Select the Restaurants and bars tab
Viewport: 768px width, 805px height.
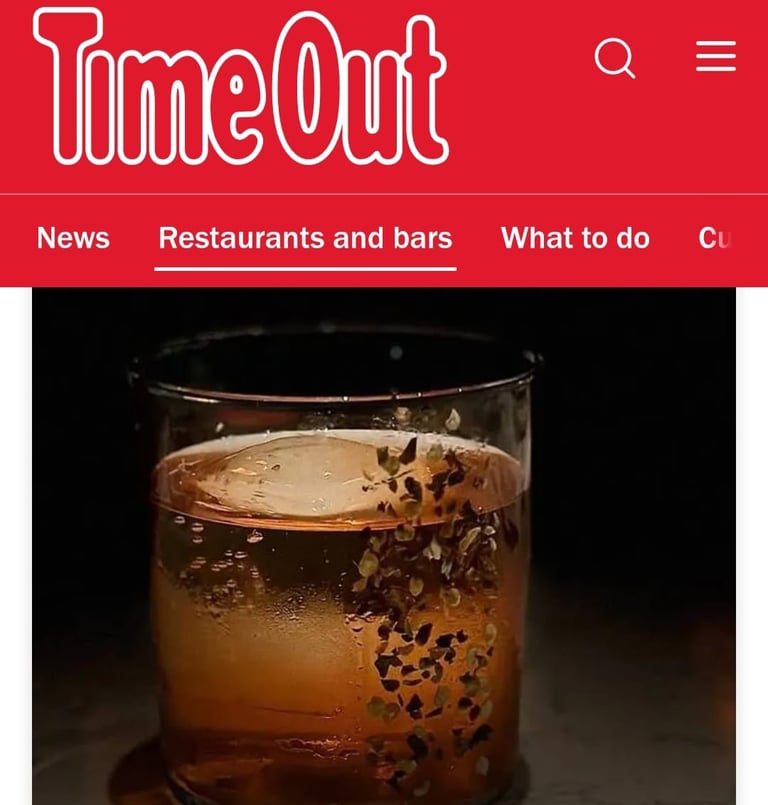coord(305,238)
